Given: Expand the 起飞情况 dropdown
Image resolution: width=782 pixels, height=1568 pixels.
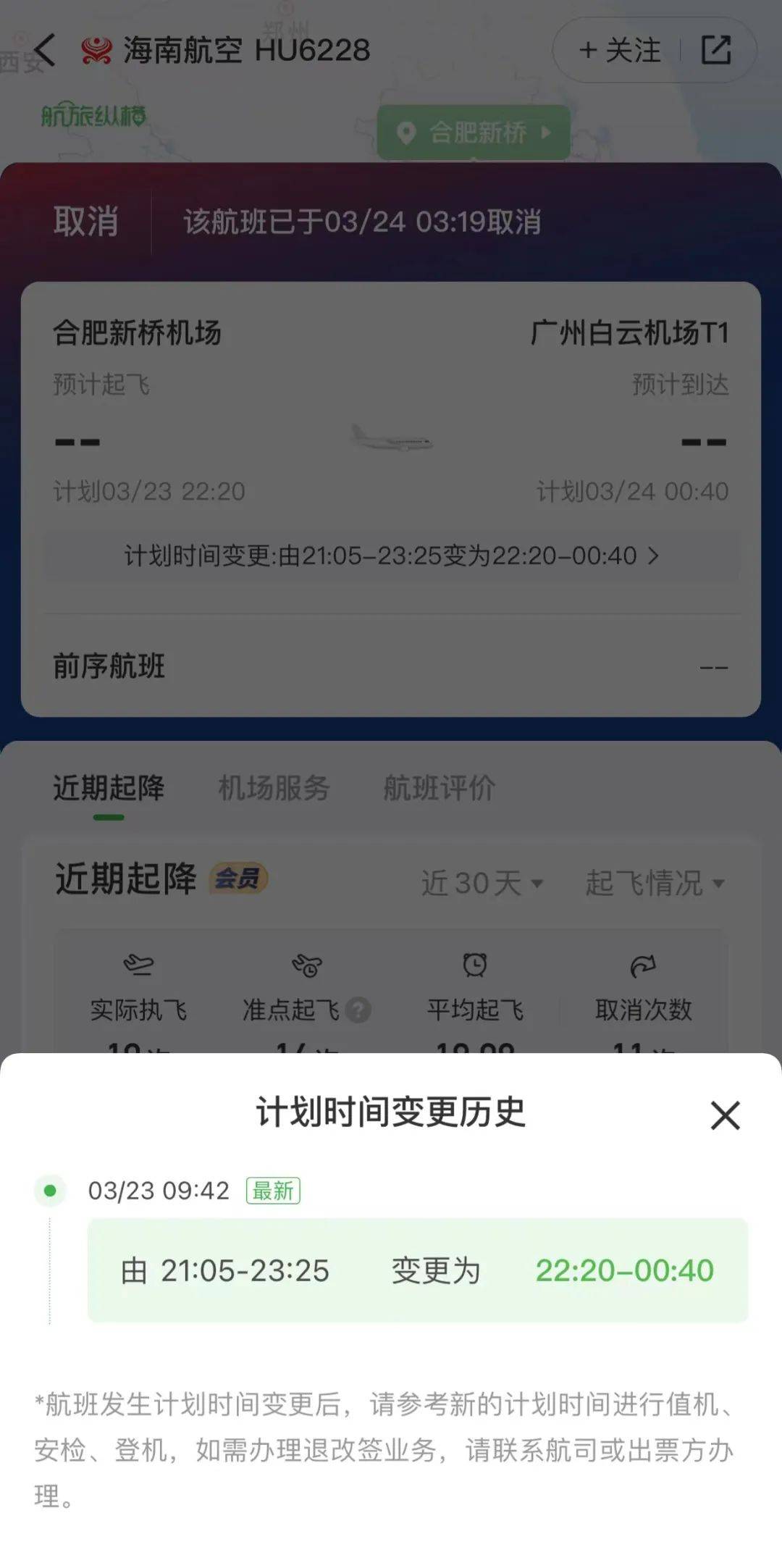Looking at the screenshot, I should 655,883.
